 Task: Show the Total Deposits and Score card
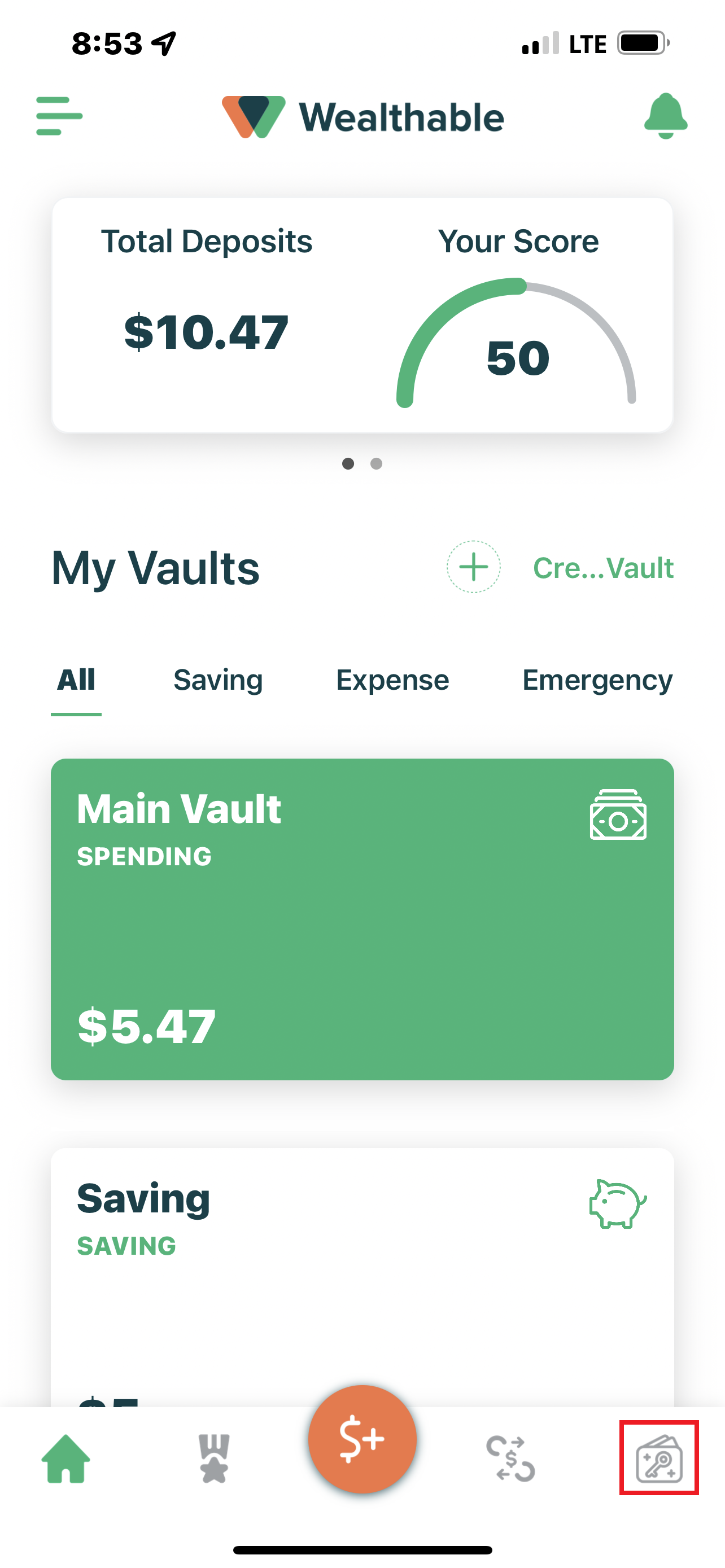[x=362, y=316]
